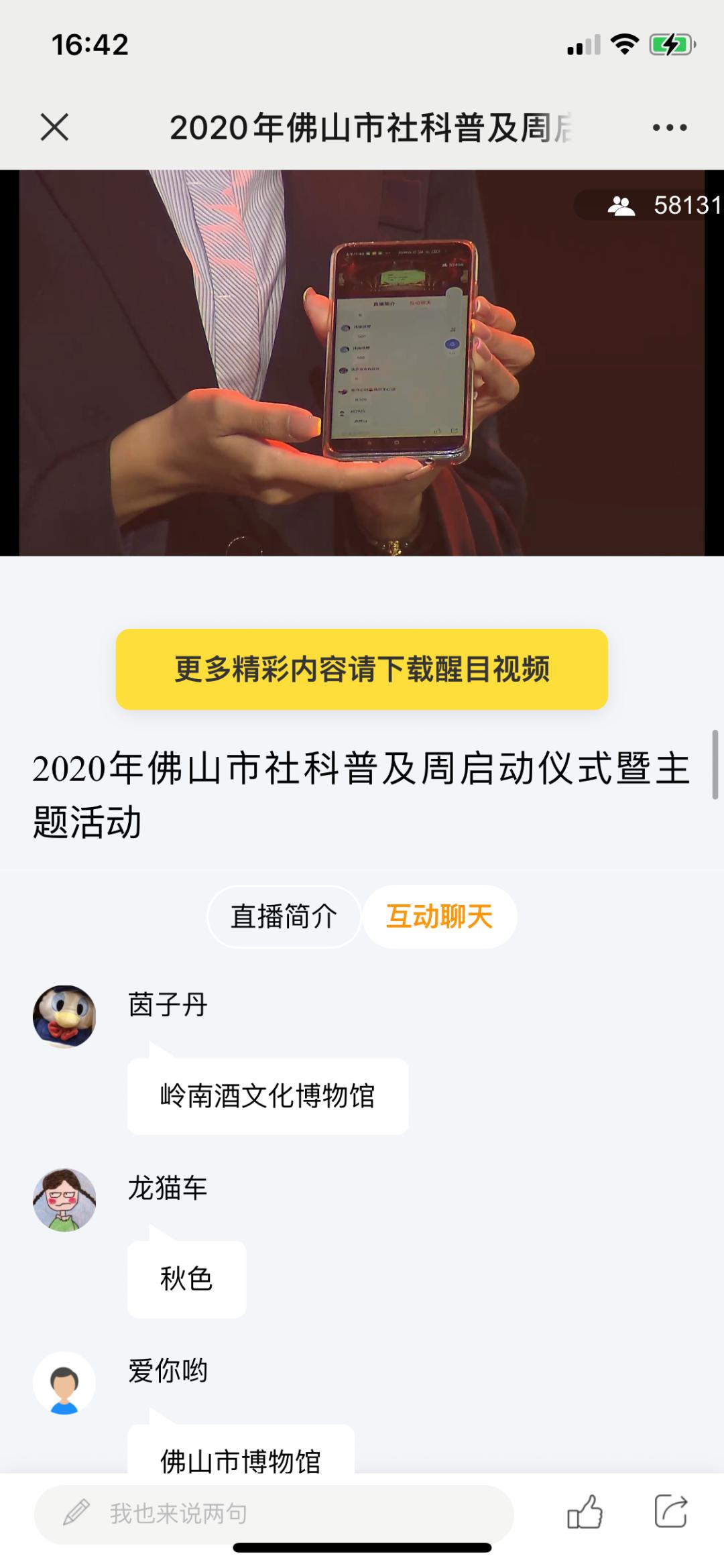Select the 互动聊天 tab
The image size is (724, 1568).
point(440,916)
